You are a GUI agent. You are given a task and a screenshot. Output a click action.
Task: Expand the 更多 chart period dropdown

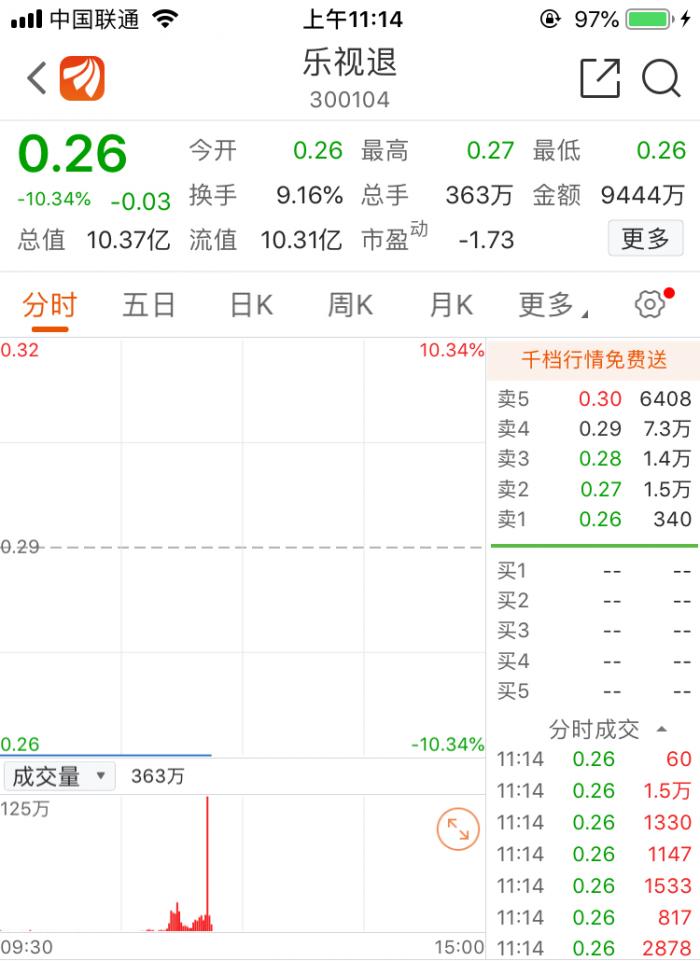coord(552,305)
